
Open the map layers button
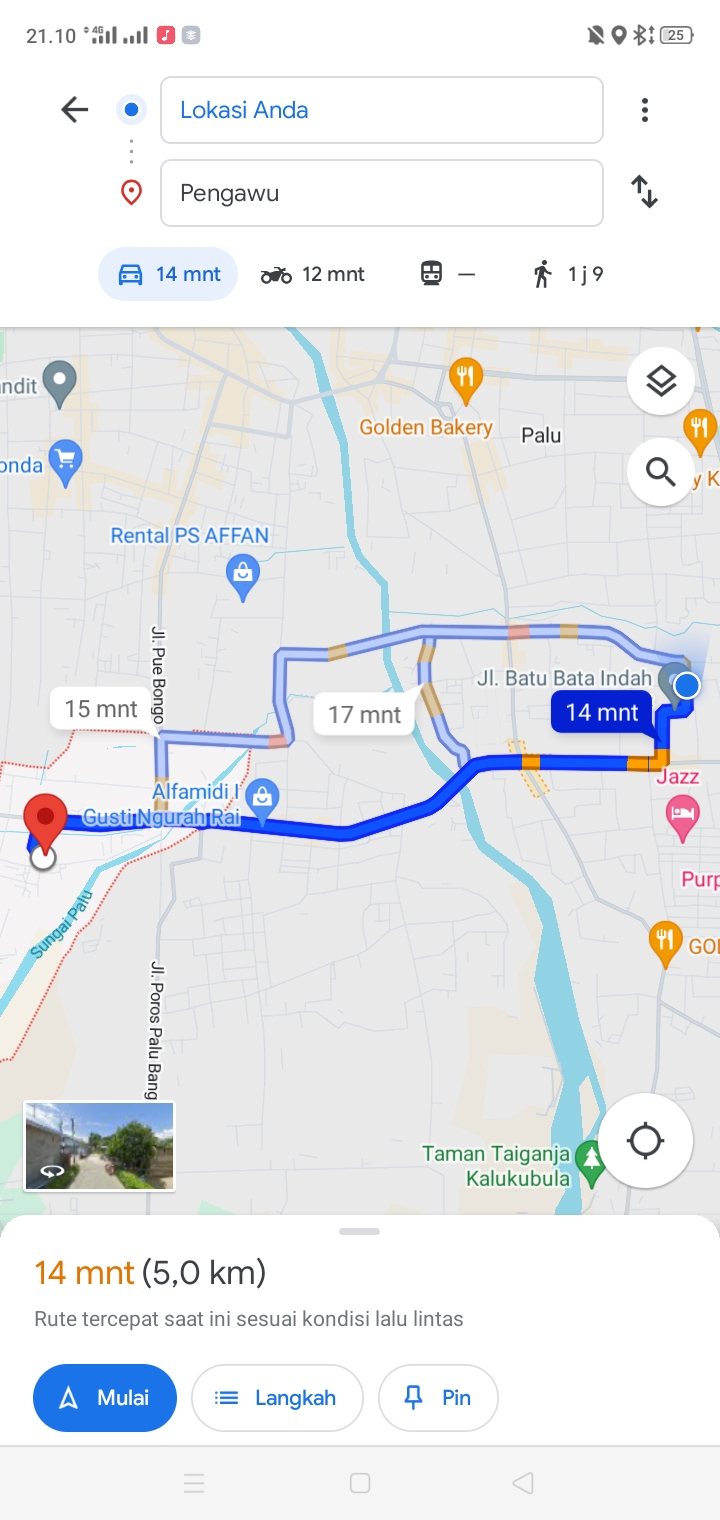click(661, 381)
